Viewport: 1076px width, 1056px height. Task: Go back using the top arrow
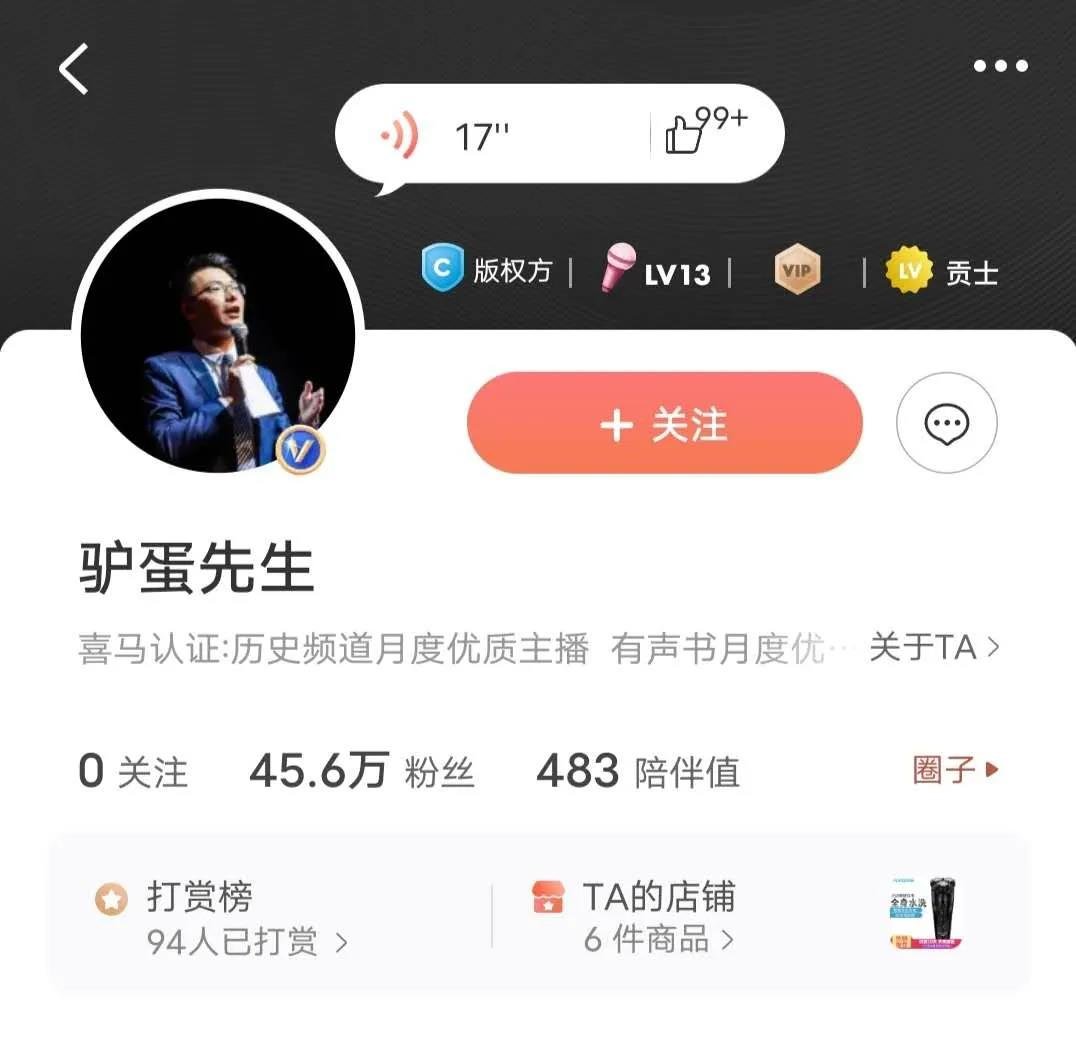click(x=74, y=69)
